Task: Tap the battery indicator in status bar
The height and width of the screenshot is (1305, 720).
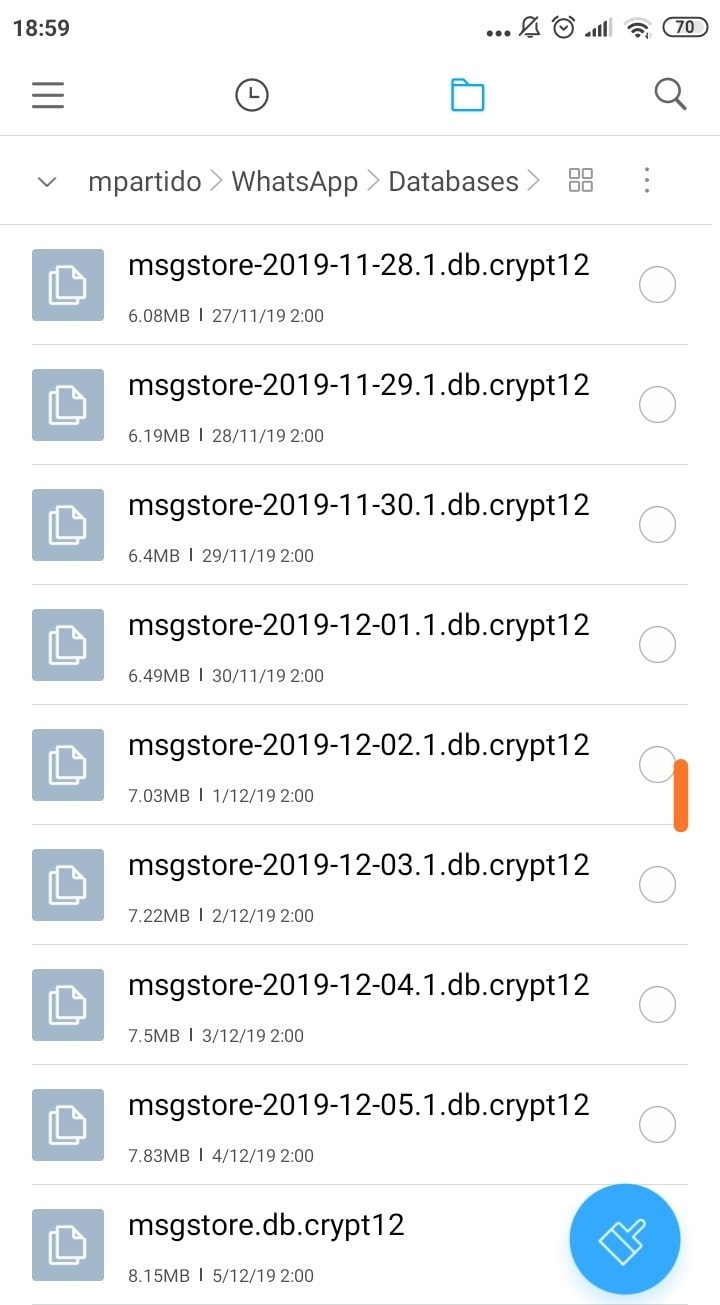Action: (x=685, y=27)
